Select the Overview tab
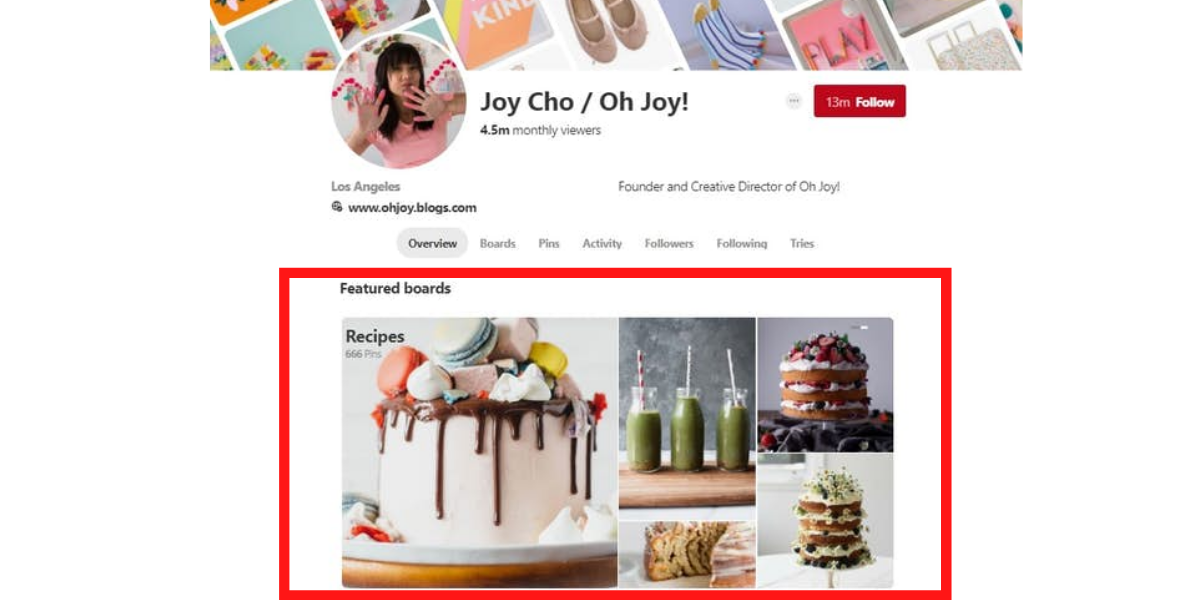1200x600 pixels. 432,243
